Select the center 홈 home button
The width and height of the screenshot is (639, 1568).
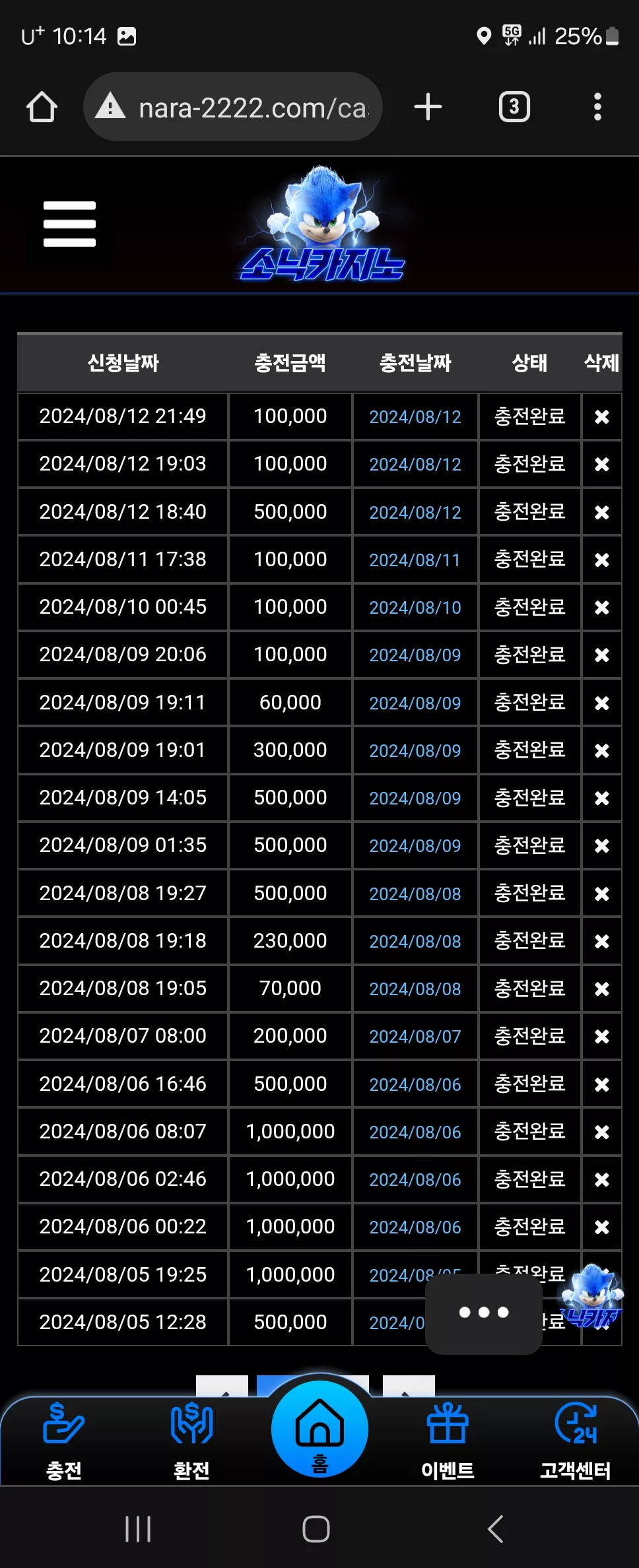coord(319,1429)
